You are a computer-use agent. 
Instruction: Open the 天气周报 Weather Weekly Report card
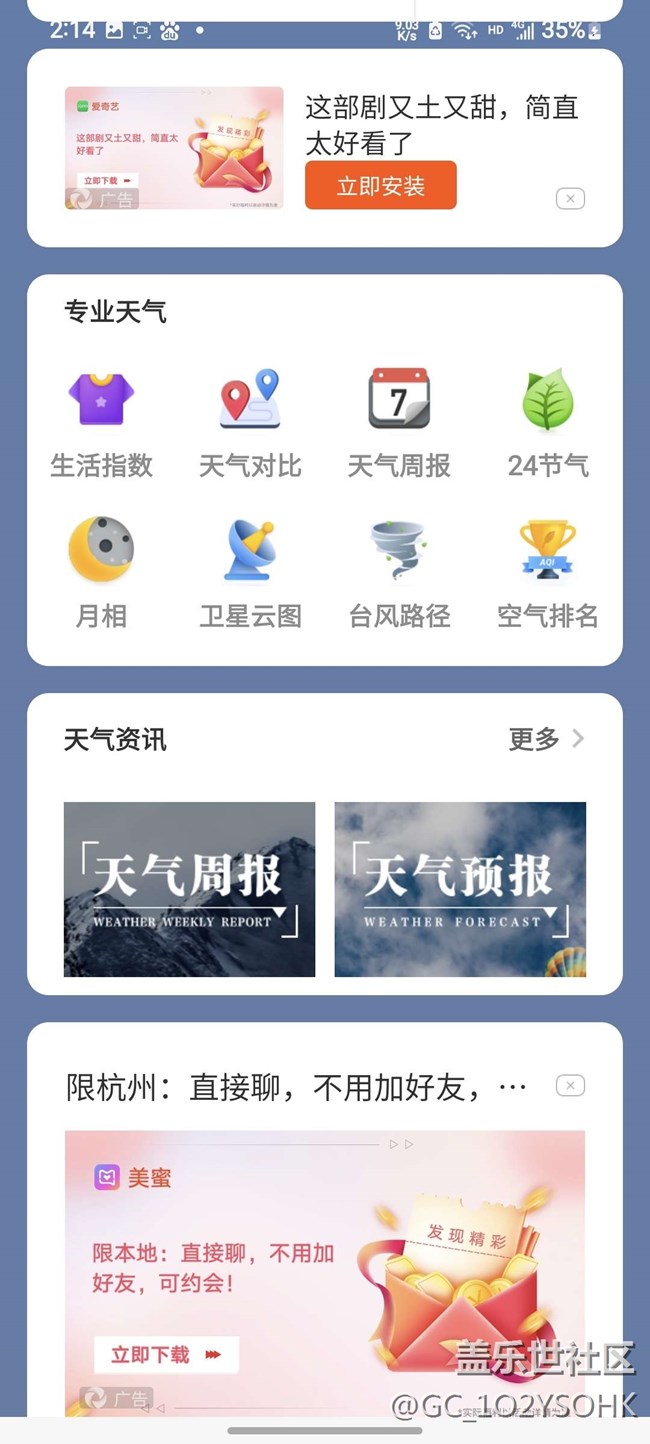pyautogui.click(x=189, y=889)
